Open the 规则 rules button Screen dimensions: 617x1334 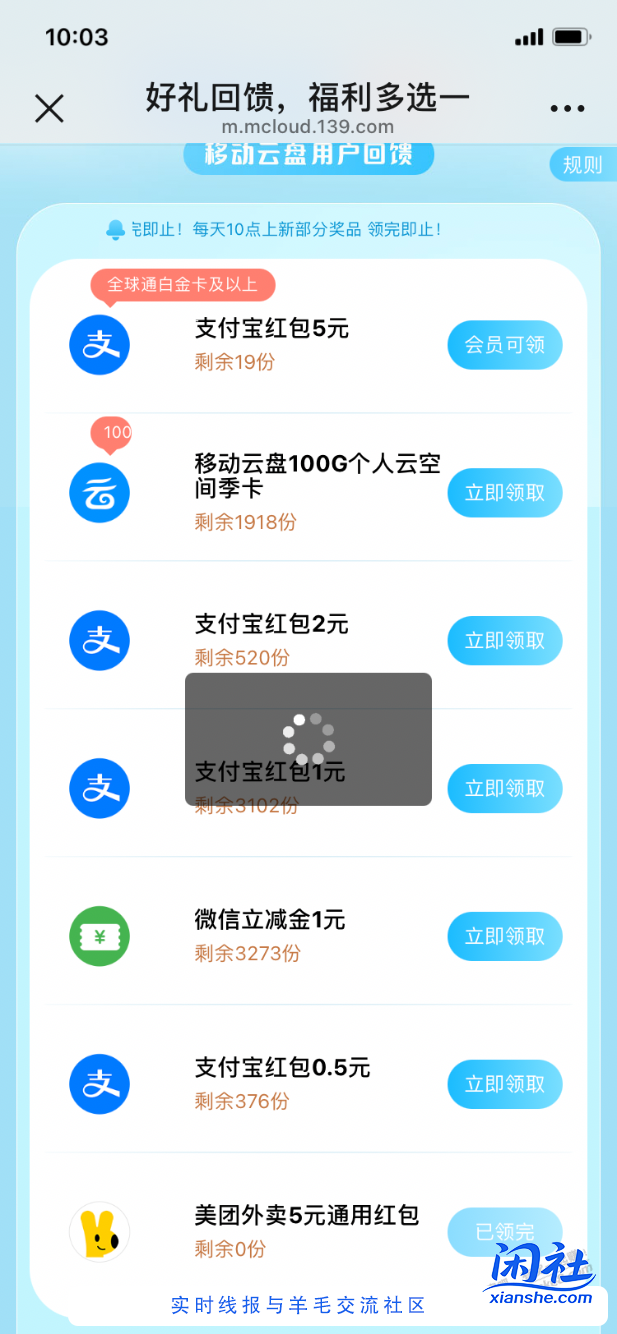pyautogui.click(x=582, y=165)
